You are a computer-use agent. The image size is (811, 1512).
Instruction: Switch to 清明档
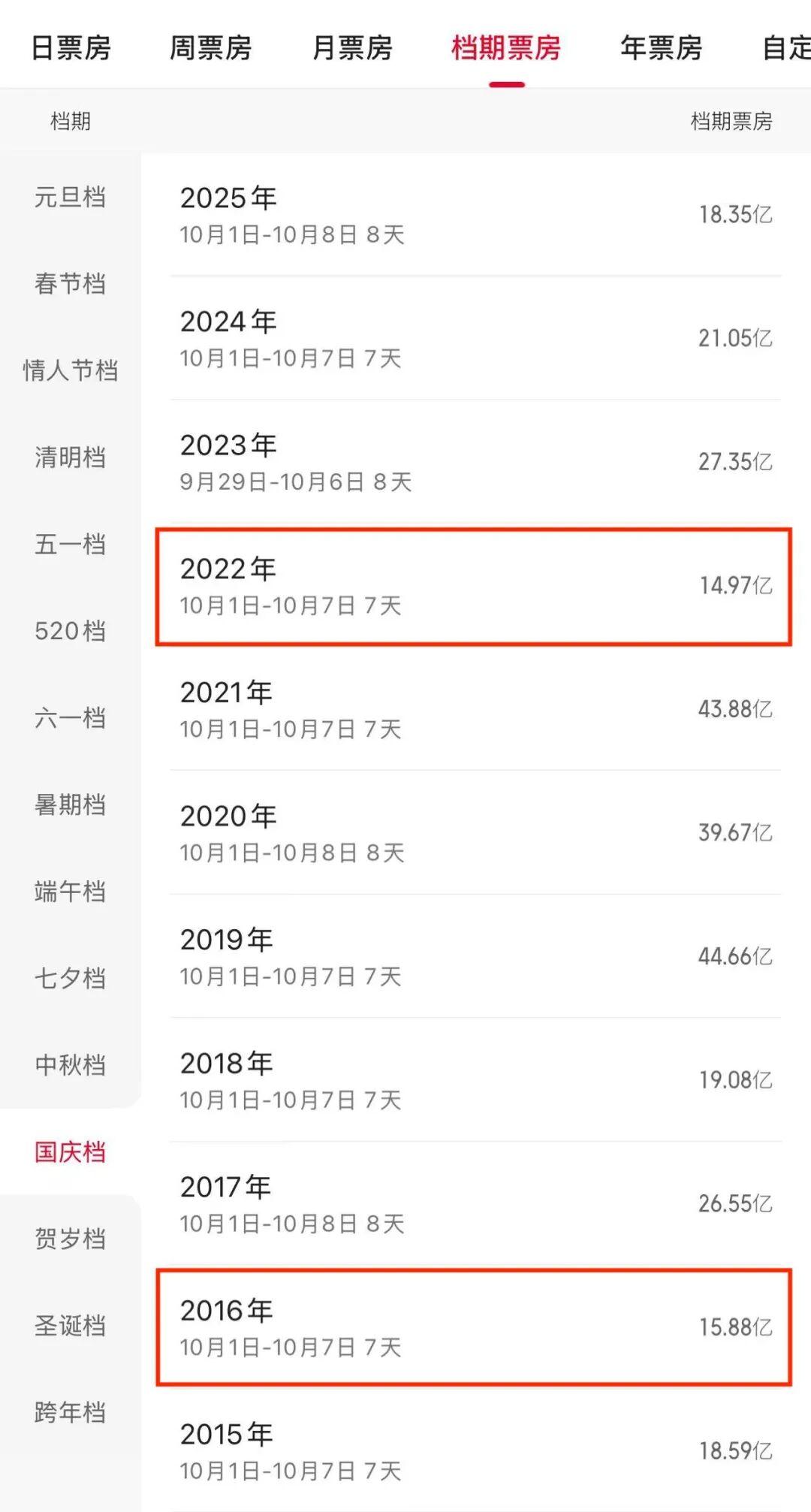coord(70,457)
